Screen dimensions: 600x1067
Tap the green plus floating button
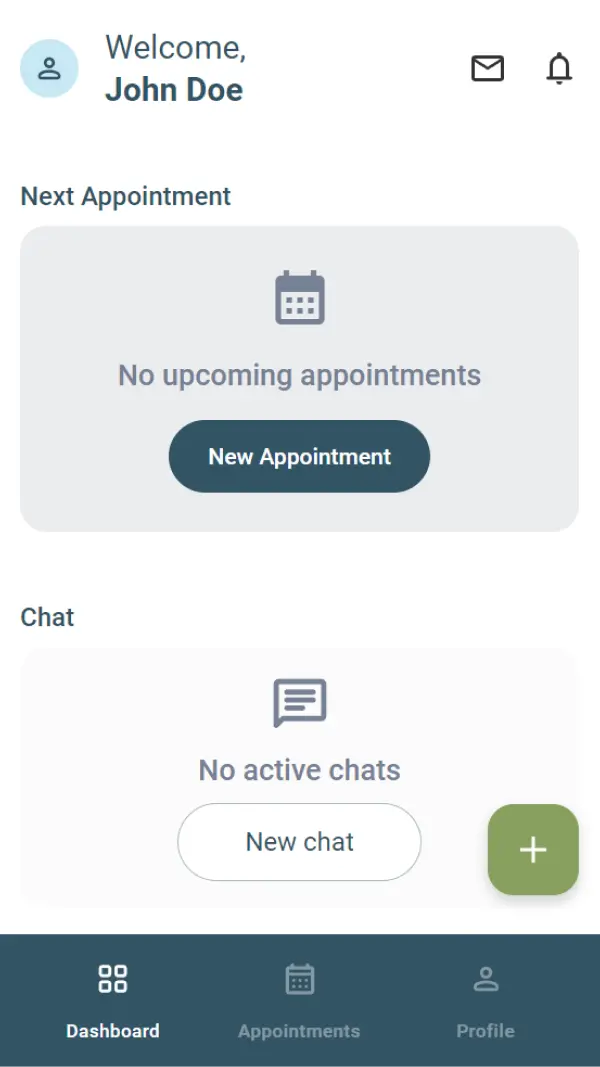tap(533, 850)
